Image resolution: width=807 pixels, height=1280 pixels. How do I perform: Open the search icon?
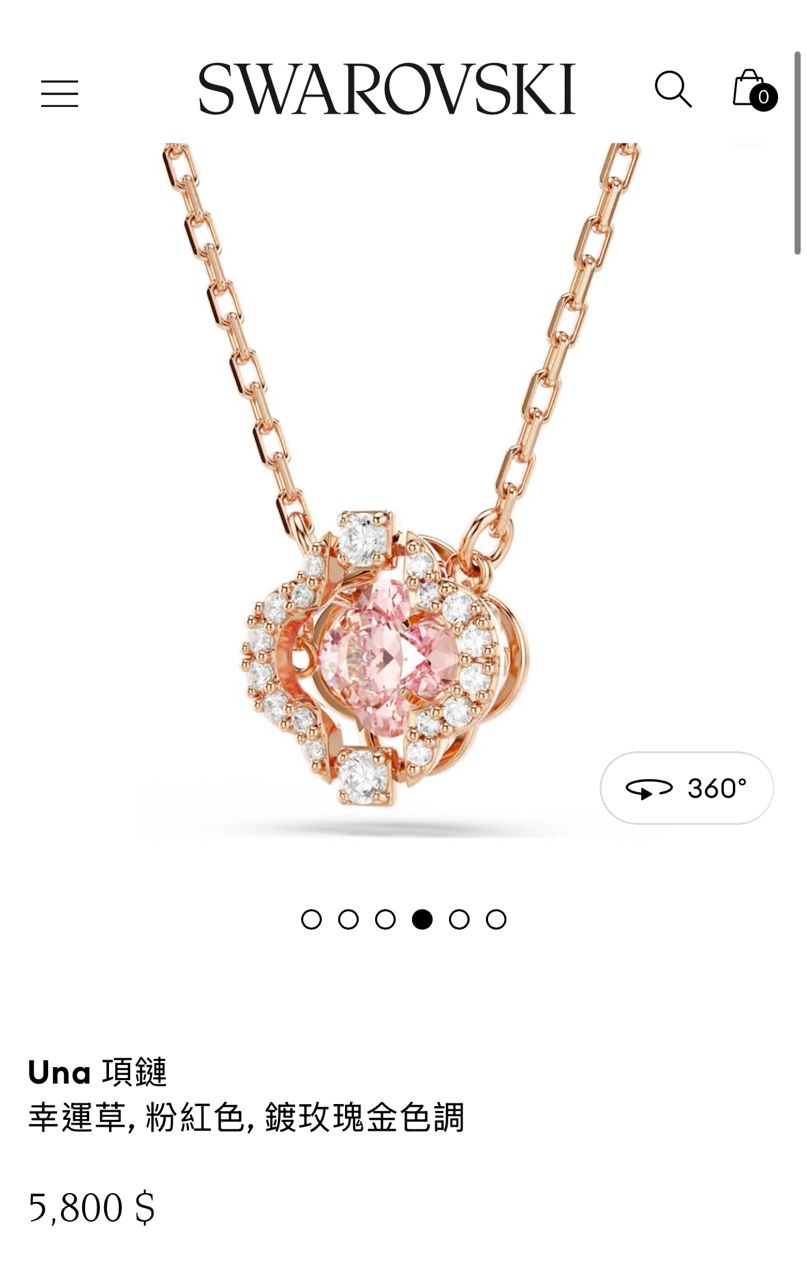pyautogui.click(x=673, y=90)
